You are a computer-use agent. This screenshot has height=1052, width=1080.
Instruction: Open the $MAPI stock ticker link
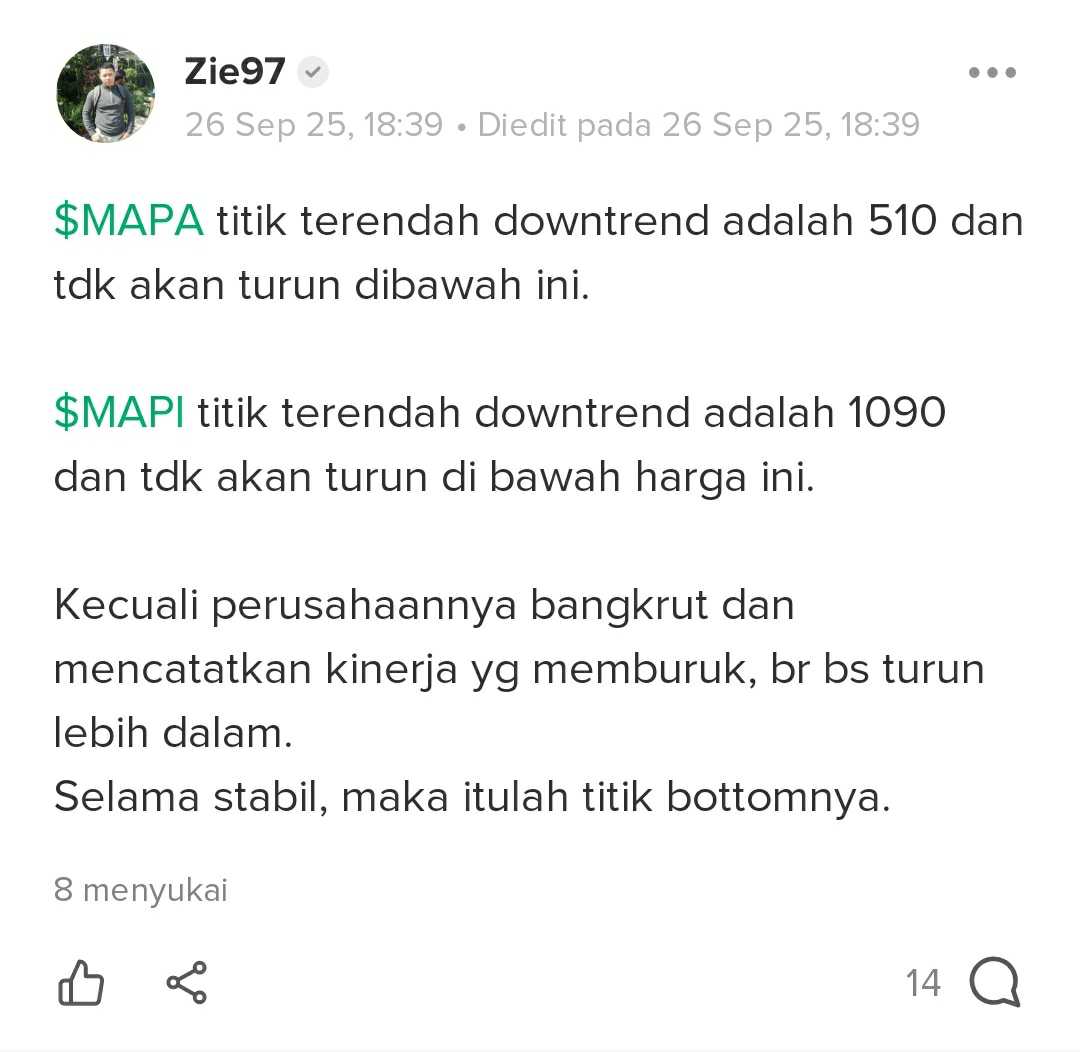pyautogui.click(x=119, y=412)
